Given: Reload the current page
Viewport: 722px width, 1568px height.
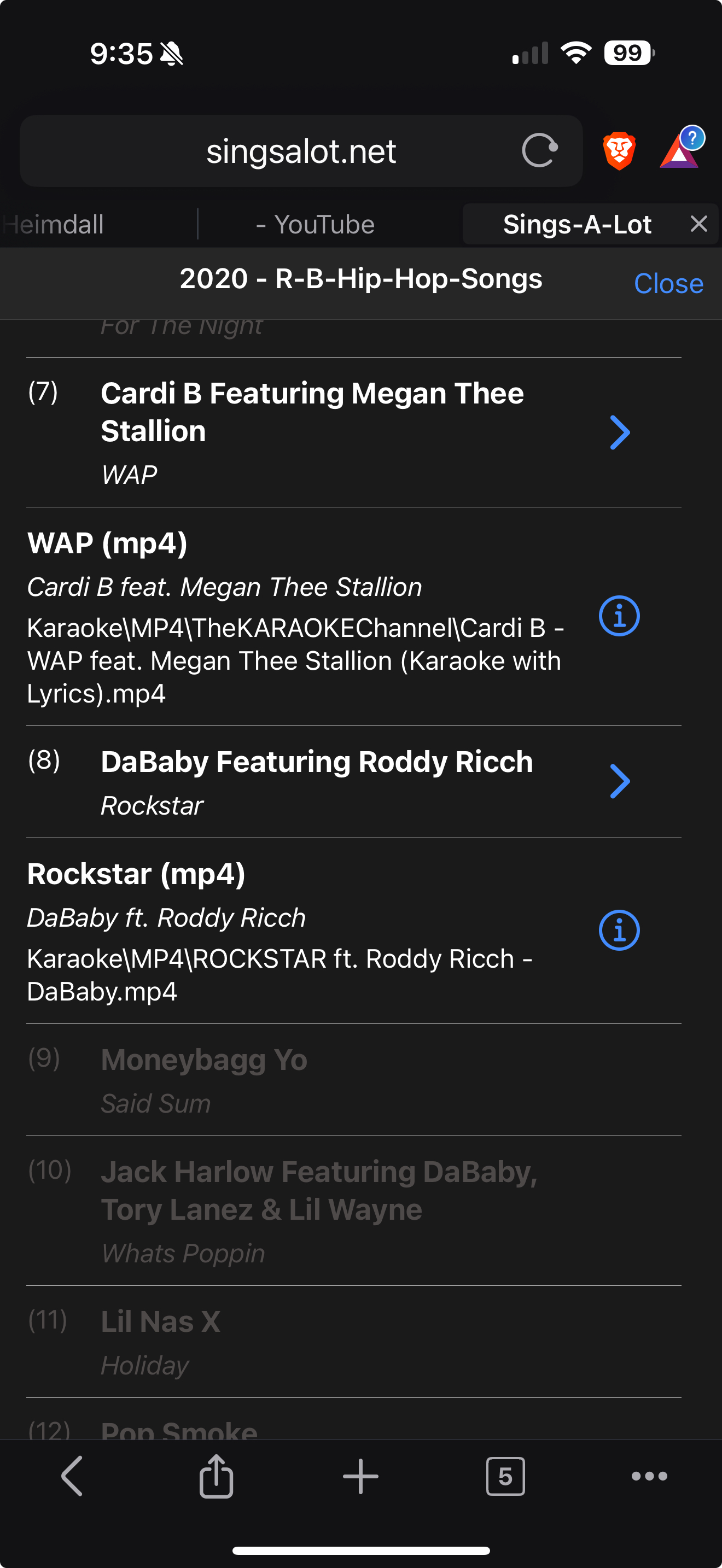Looking at the screenshot, I should coord(539,150).
